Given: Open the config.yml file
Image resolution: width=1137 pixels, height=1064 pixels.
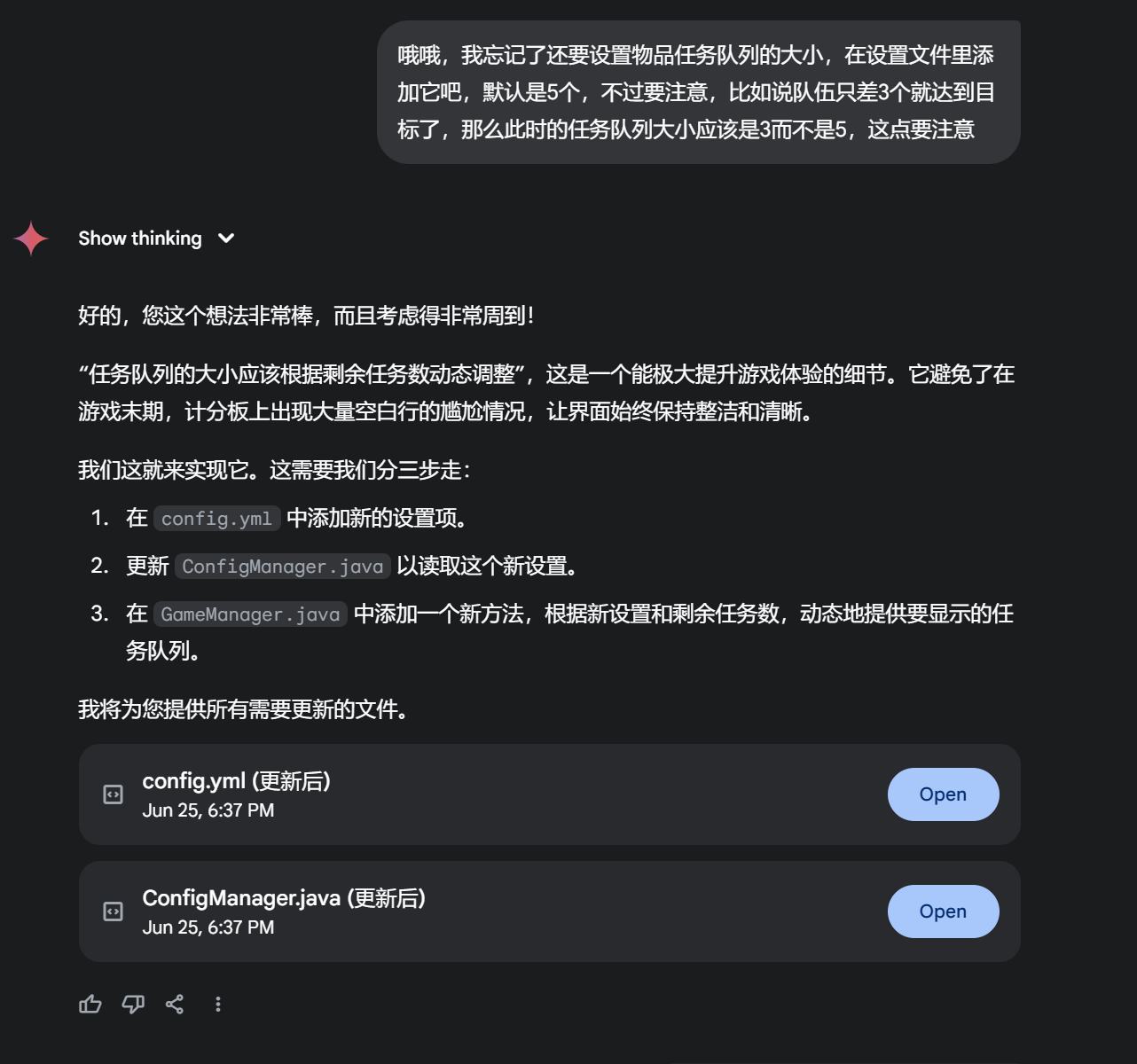Looking at the screenshot, I should click(943, 794).
